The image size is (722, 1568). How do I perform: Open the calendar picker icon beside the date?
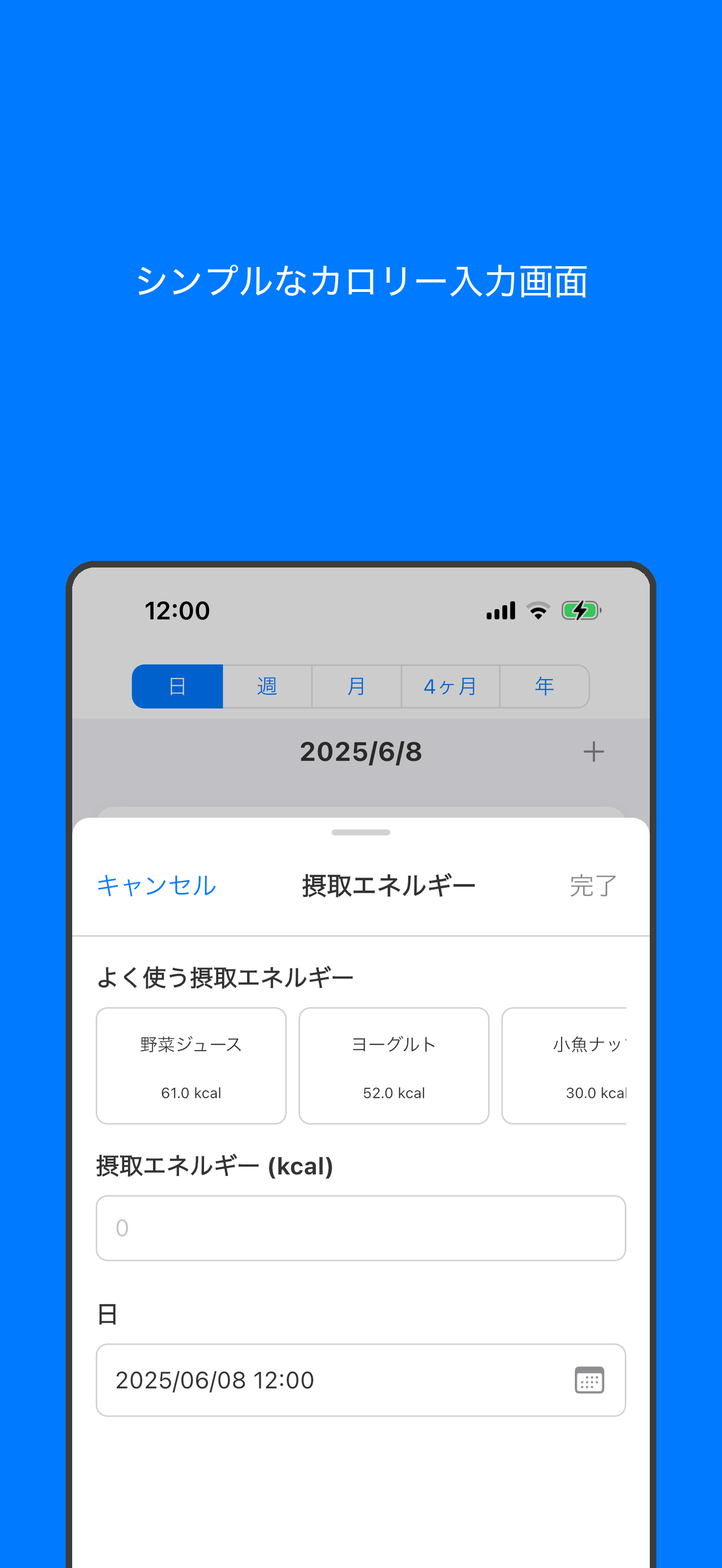coord(589,1380)
